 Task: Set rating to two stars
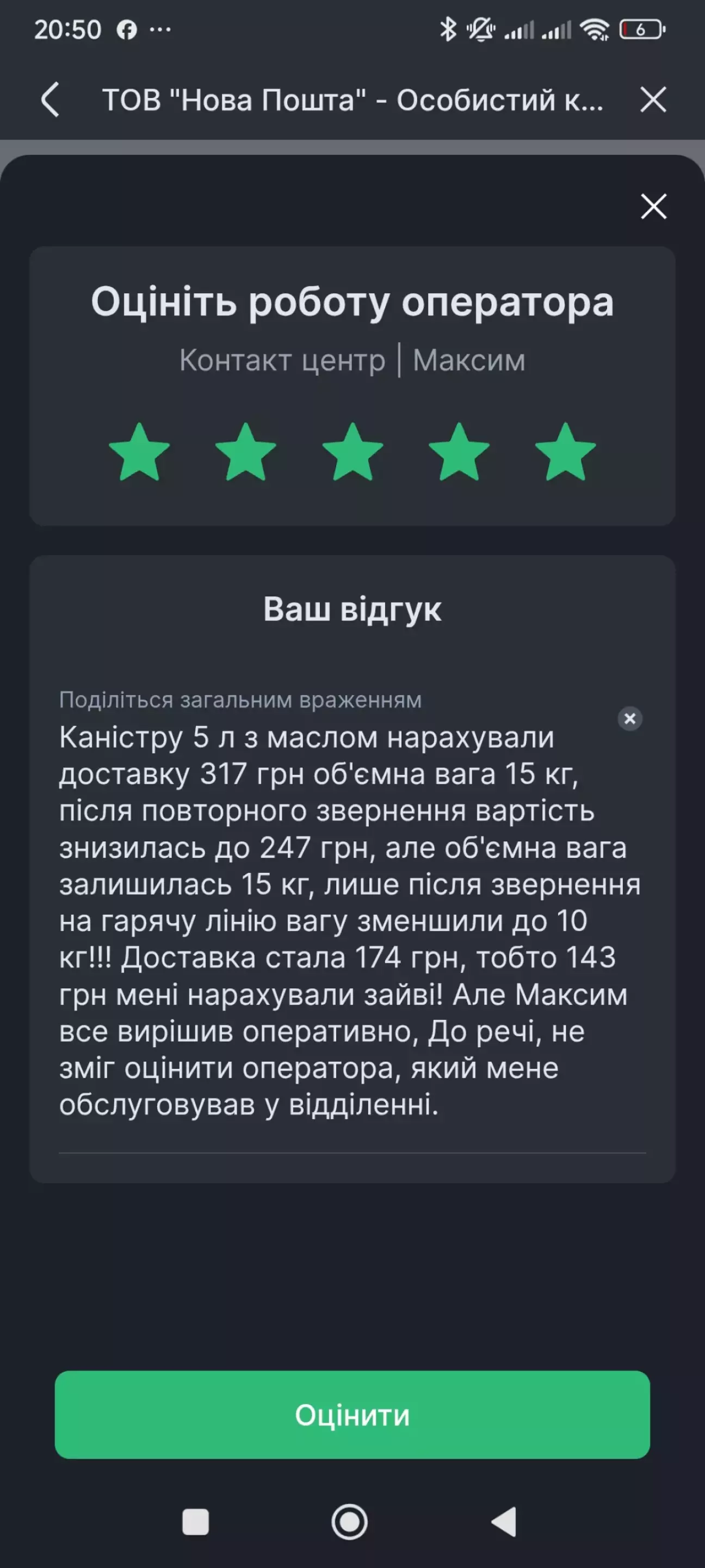pos(246,452)
